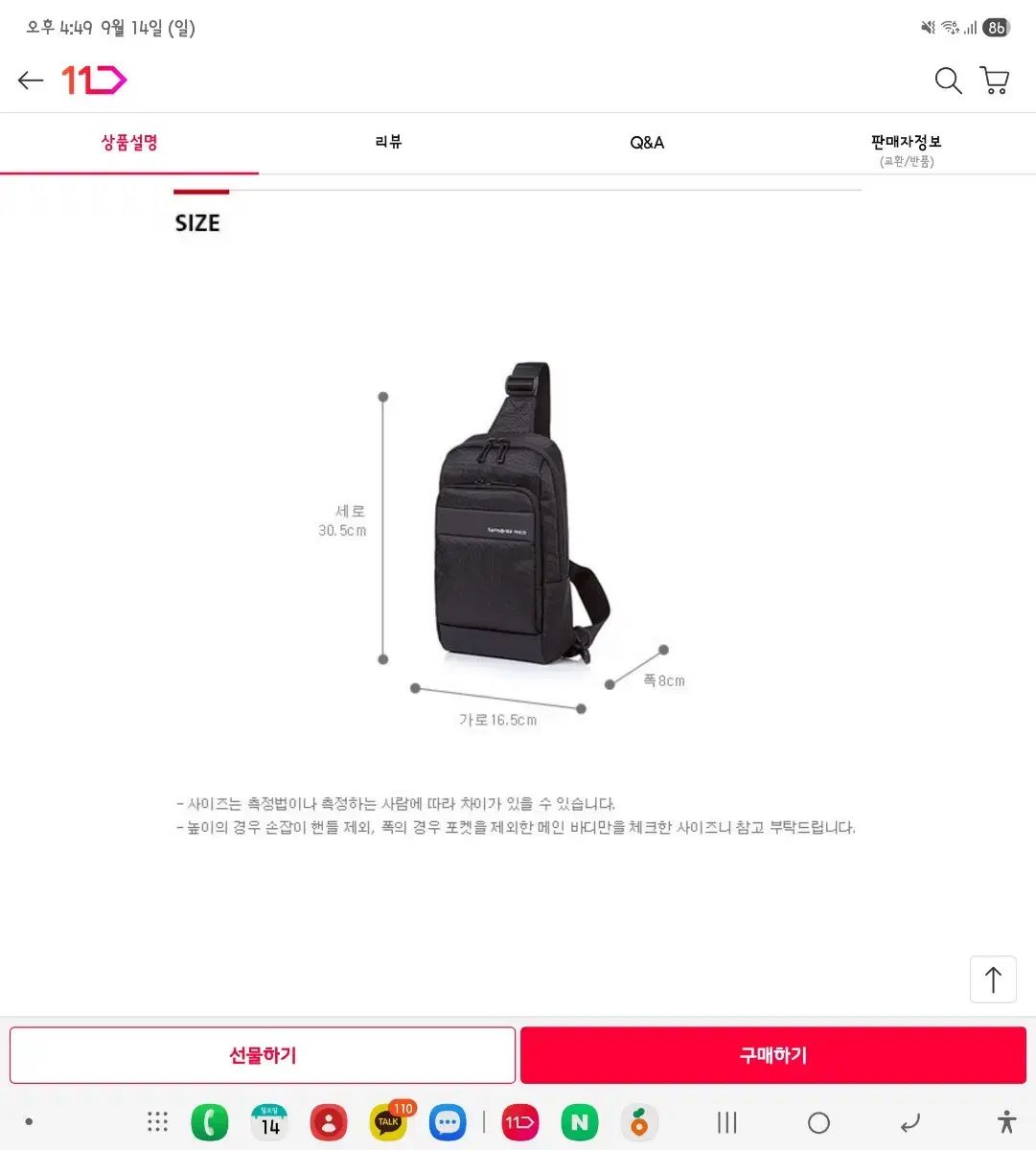Switch to the 리뷰 tab
Viewport: 1036px width, 1150px height.
point(388,143)
